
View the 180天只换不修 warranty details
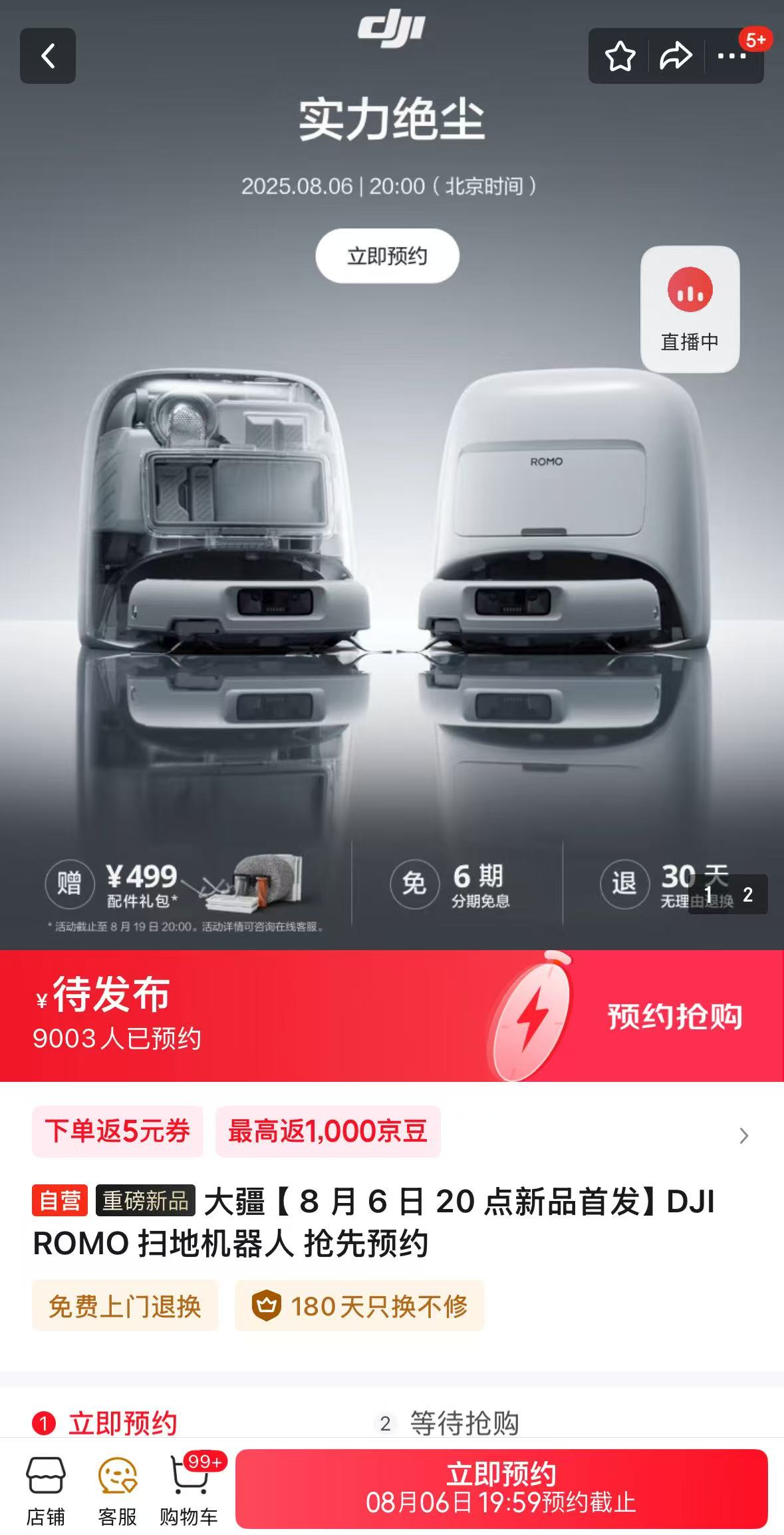360,1306
